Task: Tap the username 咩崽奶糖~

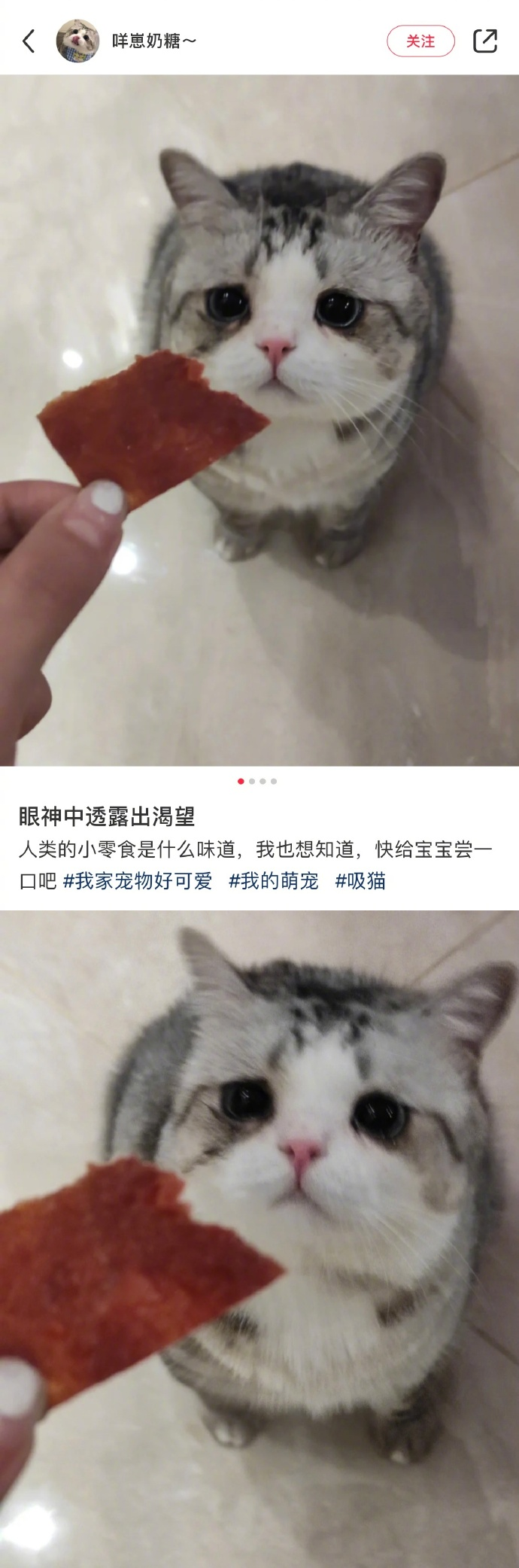Action: pyautogui.click(x=154, y=41)
